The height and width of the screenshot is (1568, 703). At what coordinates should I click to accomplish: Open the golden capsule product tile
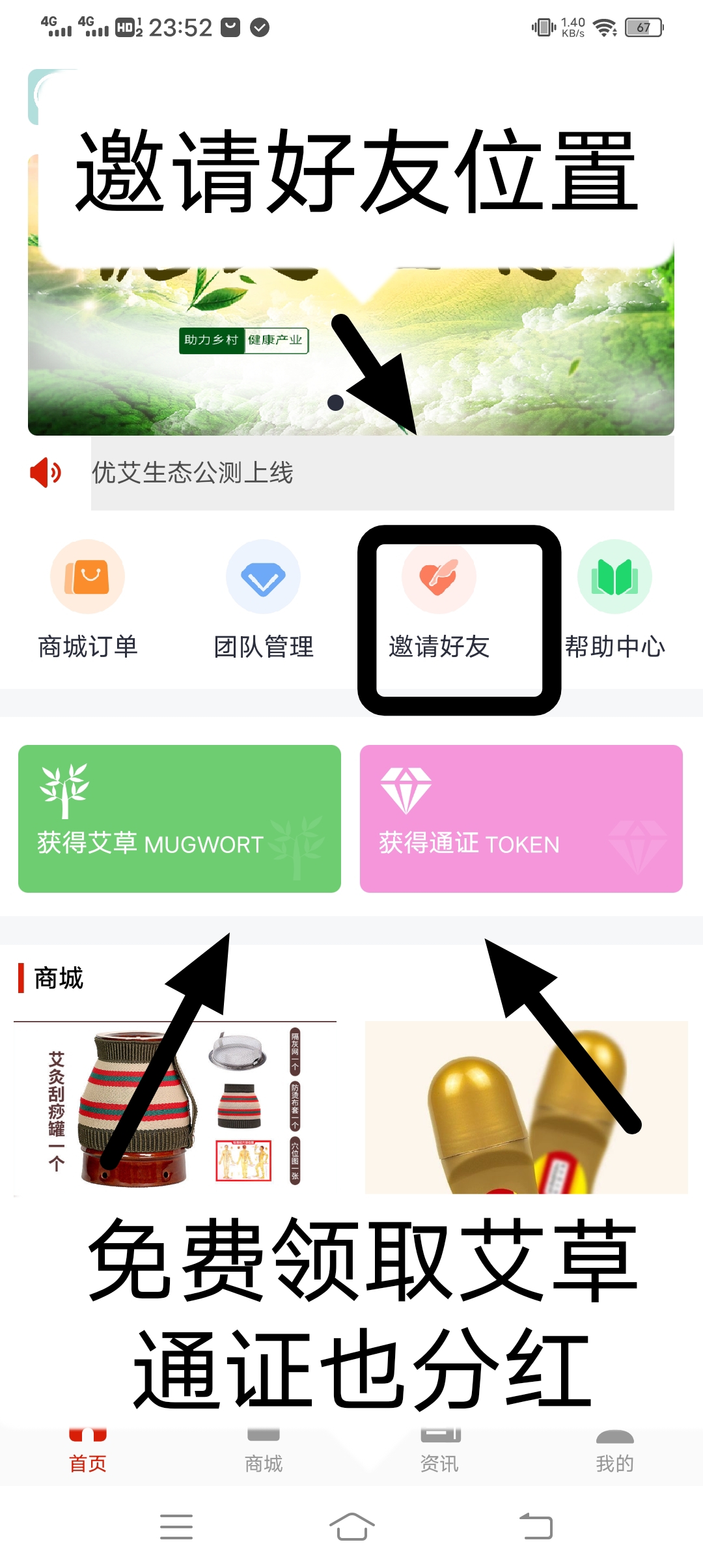pyautogui.click(x=526, y=1107)
